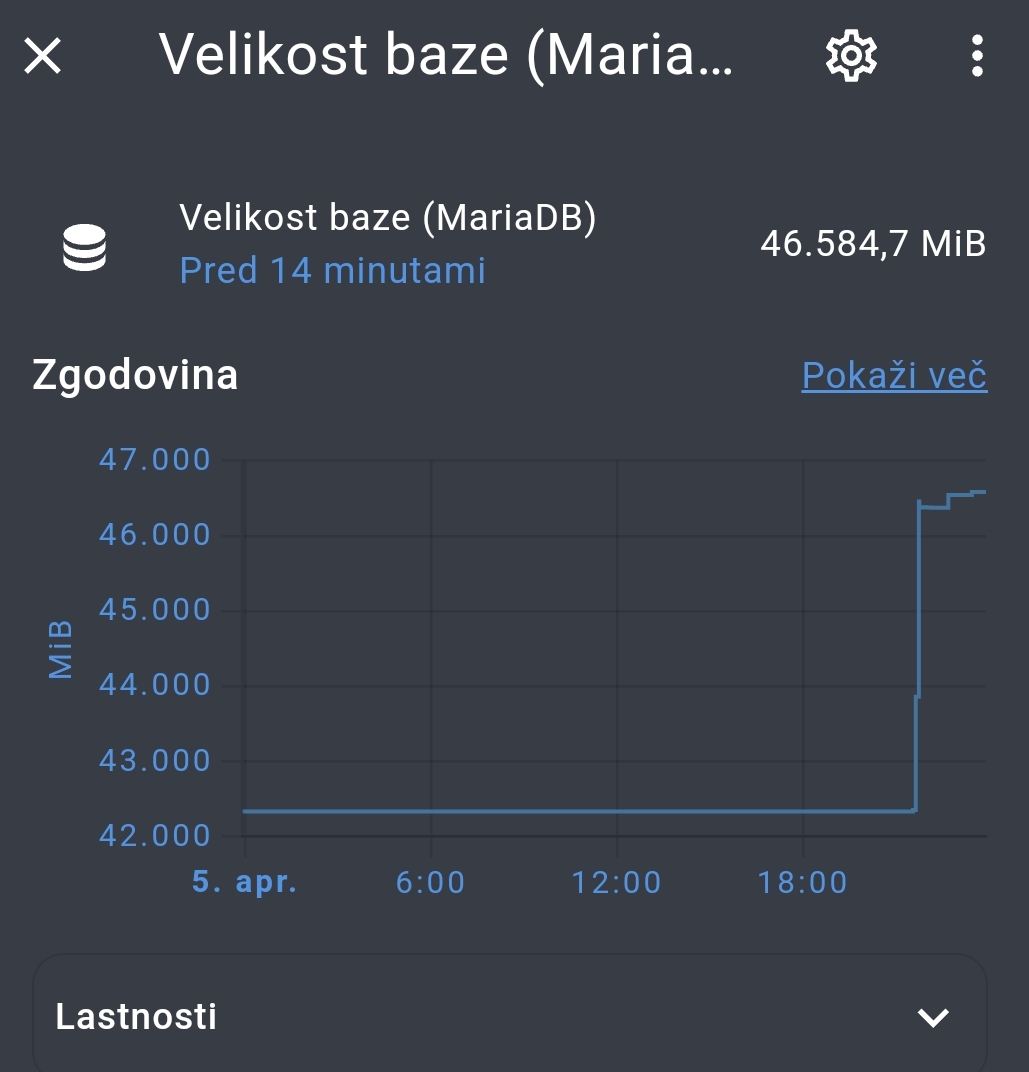This screenshot has height=1072, width=1029.
Task: Open more options with the kebab icon
Action: click(x=978, y=56)
